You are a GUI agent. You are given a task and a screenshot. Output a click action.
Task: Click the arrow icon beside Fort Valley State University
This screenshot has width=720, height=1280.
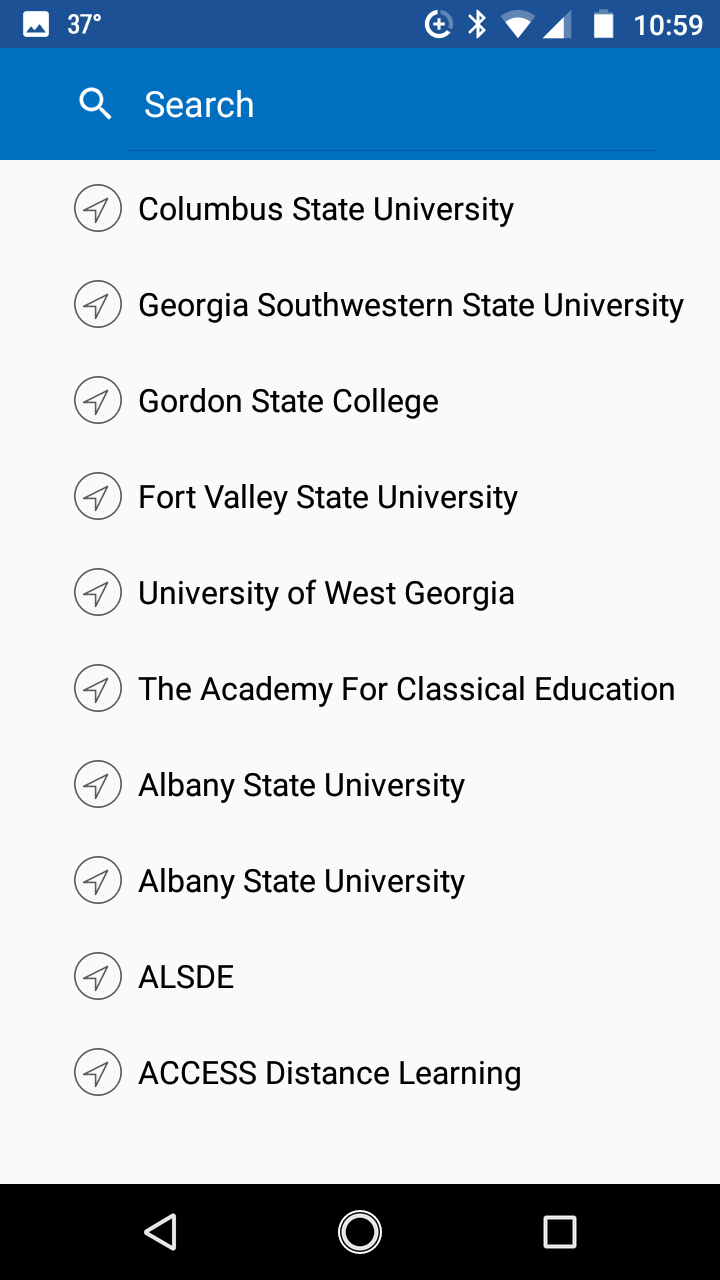[97, 496]
